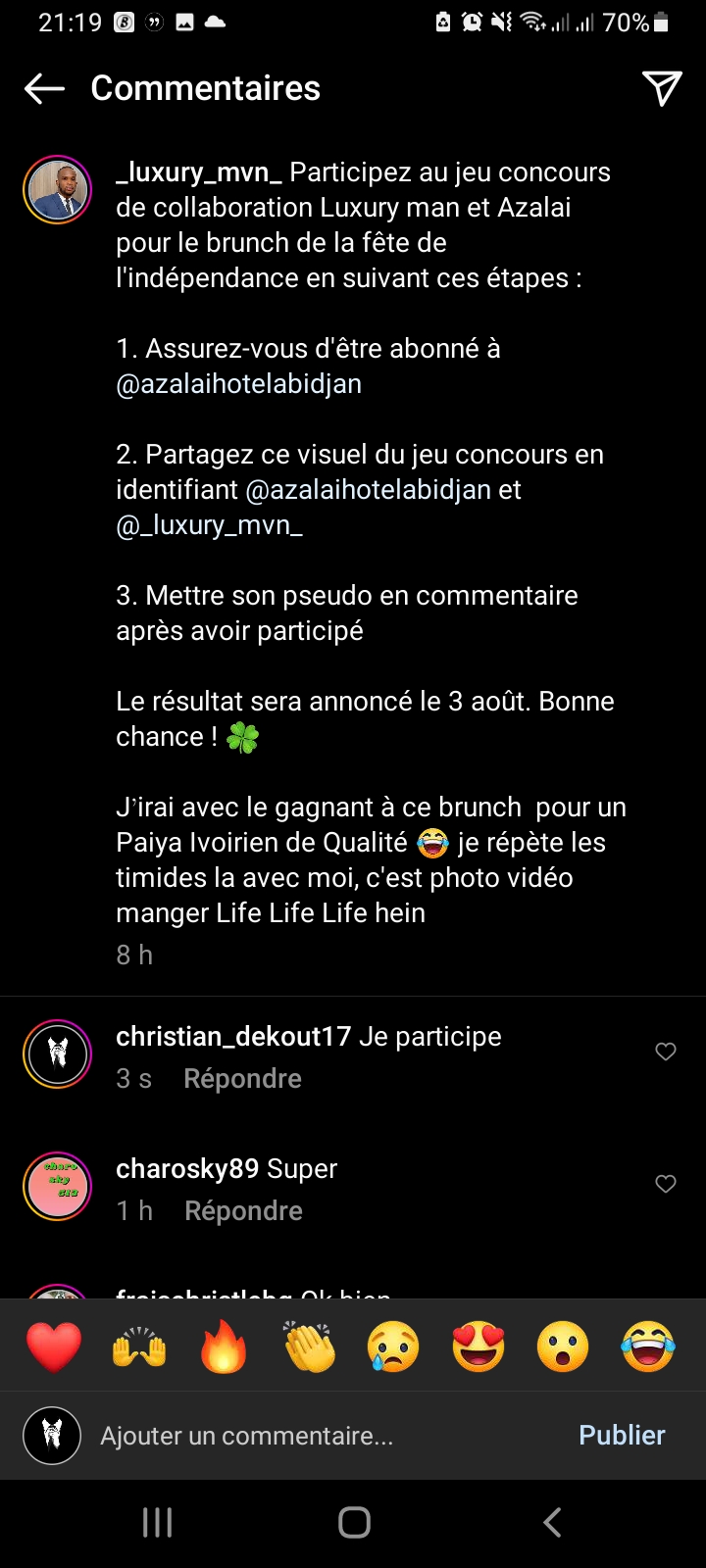Go back from Commentaires

click(x=44, y=88)
